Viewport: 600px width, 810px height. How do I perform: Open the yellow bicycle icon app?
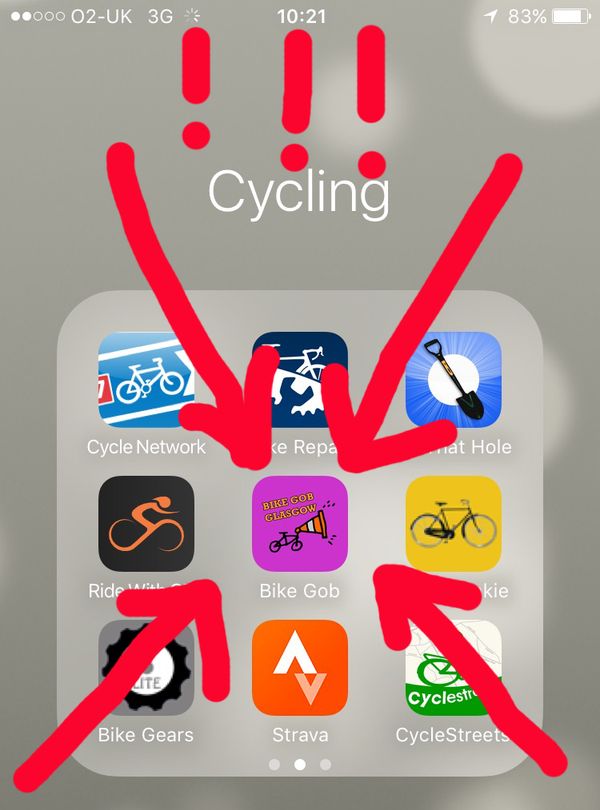[x=453, y=523]
